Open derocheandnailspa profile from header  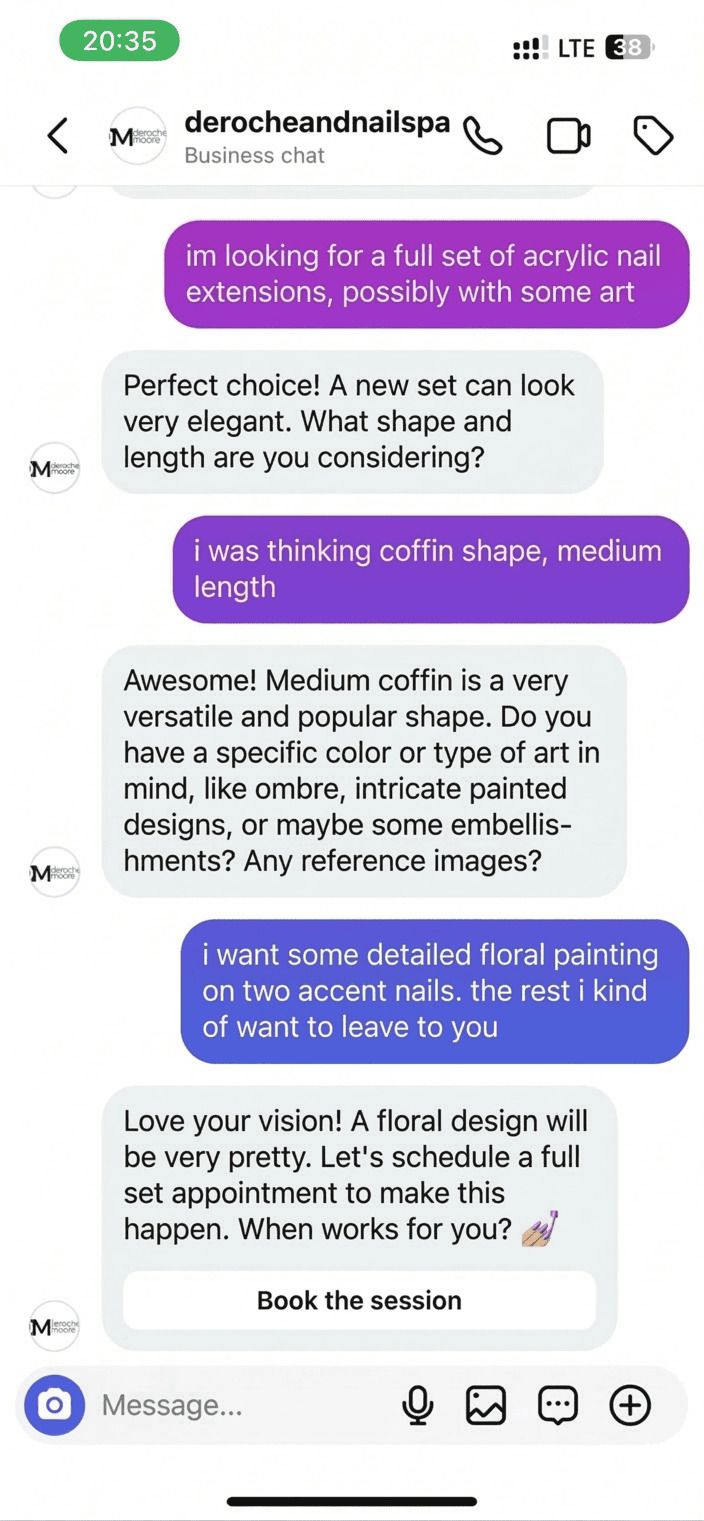pos(316,124)
